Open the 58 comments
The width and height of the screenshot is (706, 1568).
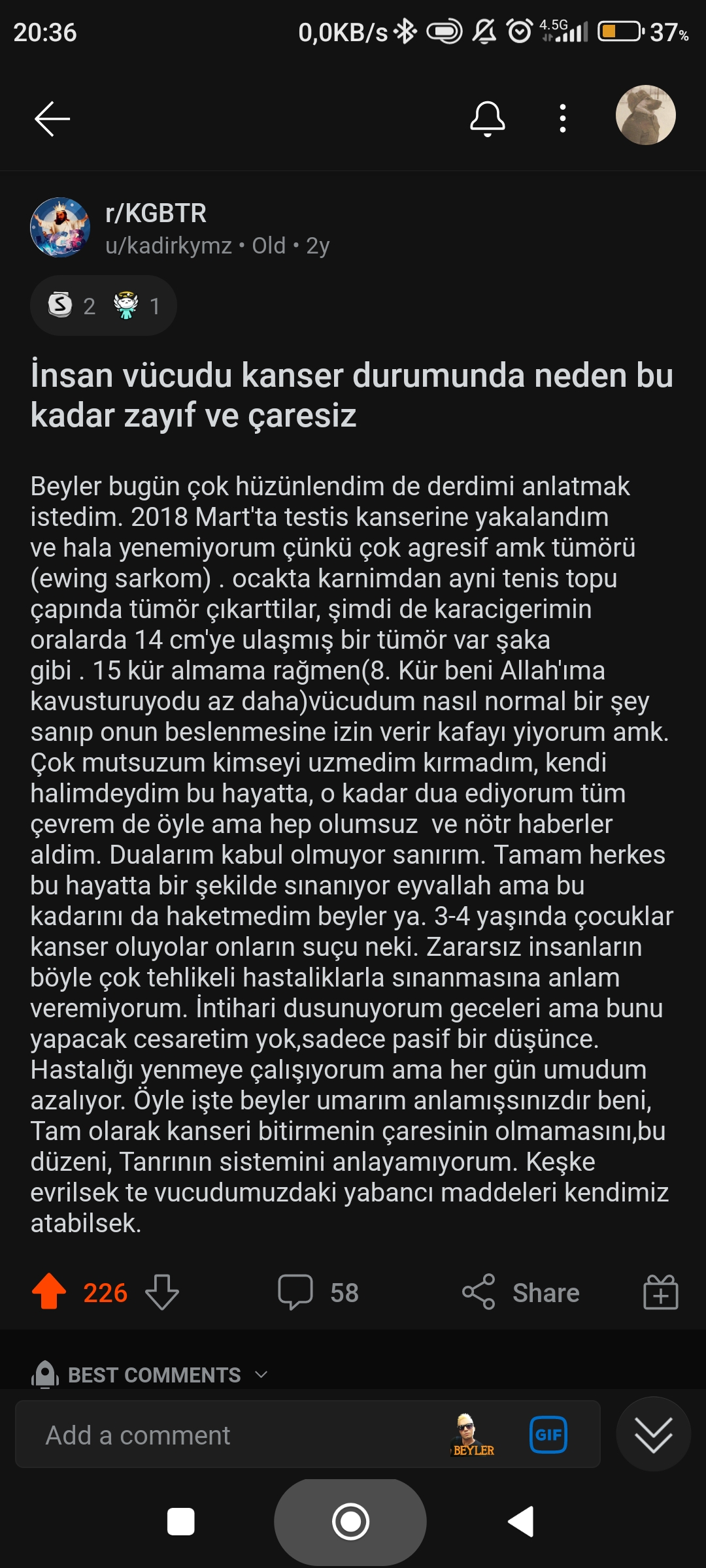[318, 1292]
